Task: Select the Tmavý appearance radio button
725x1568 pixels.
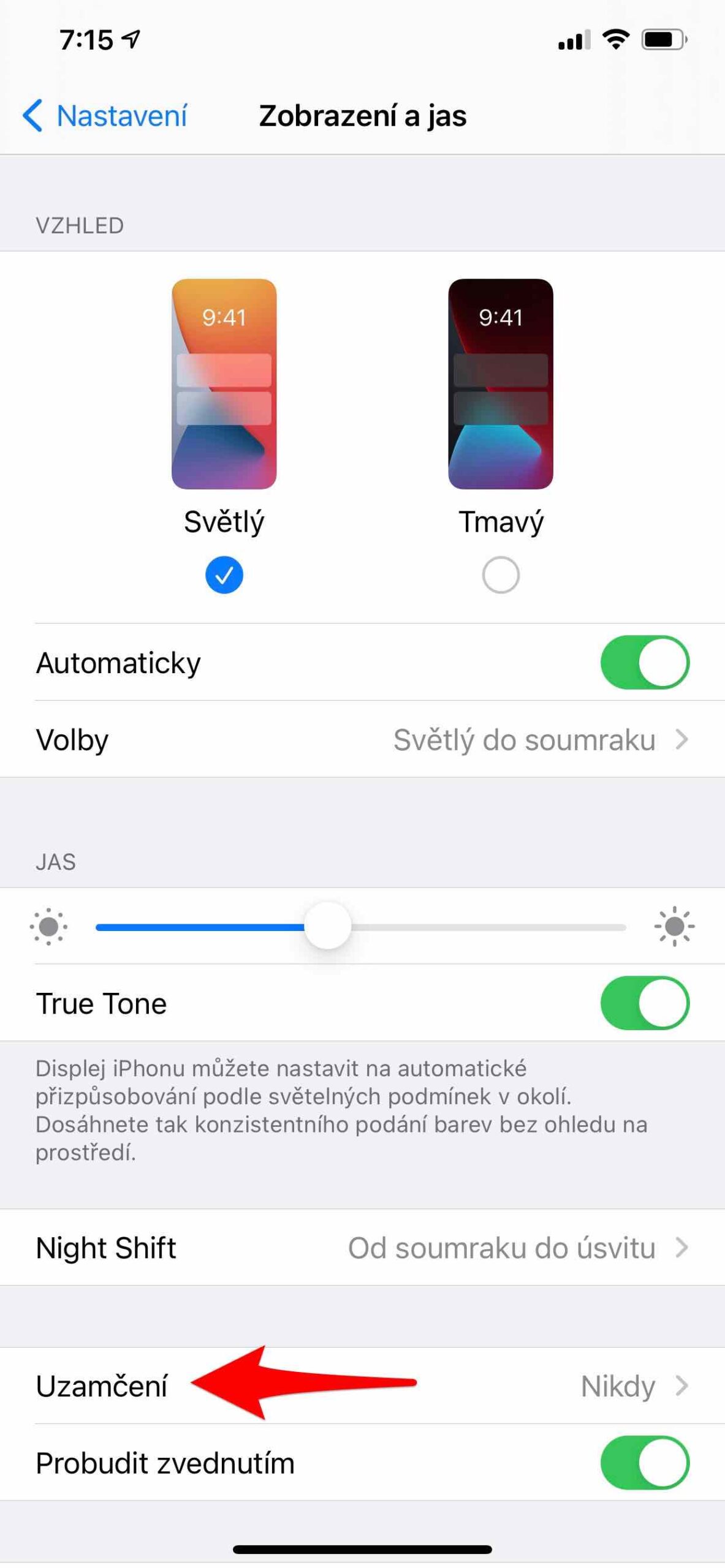Action: [x=501, y=575]
